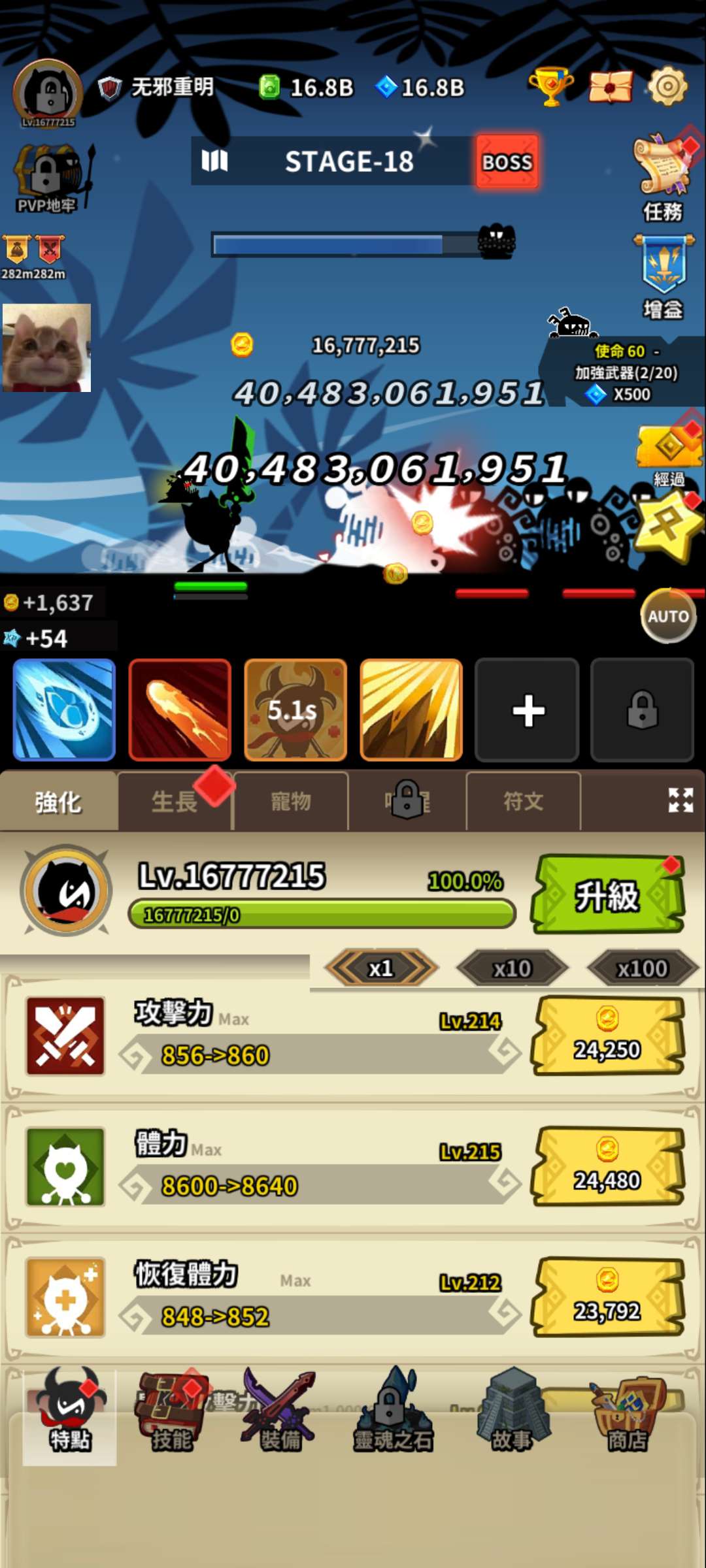Select the x100 upgrade multiplier
This screenshot has width=706, height=1568.
coord(642,968)
